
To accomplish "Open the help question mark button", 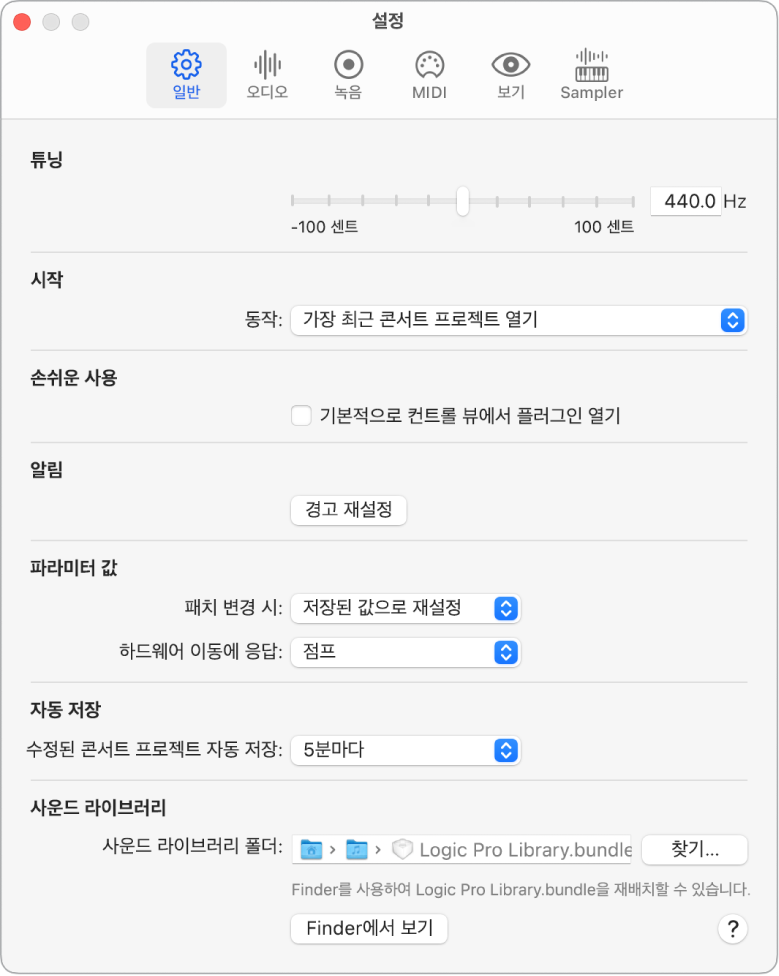I will click(x=732, y=929).
